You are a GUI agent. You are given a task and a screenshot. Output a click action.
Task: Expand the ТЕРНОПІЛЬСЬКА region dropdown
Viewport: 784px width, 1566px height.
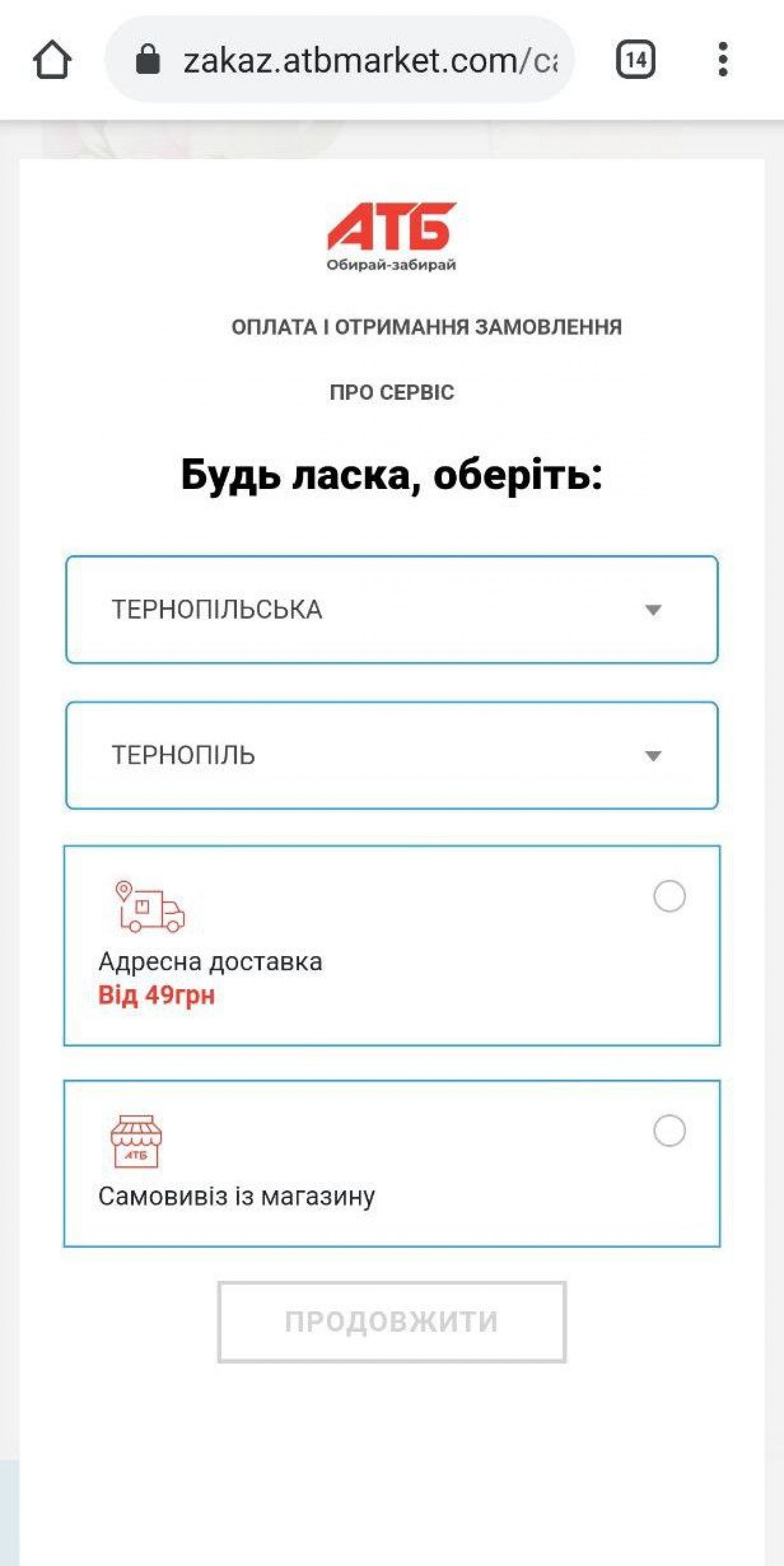(392, 609)
